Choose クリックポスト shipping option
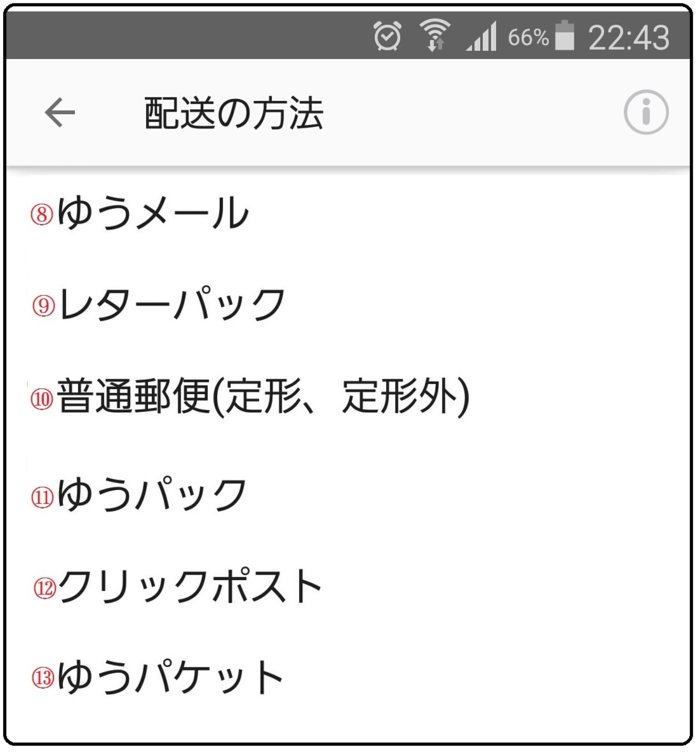Screen dimensions: 700x754 190,587
